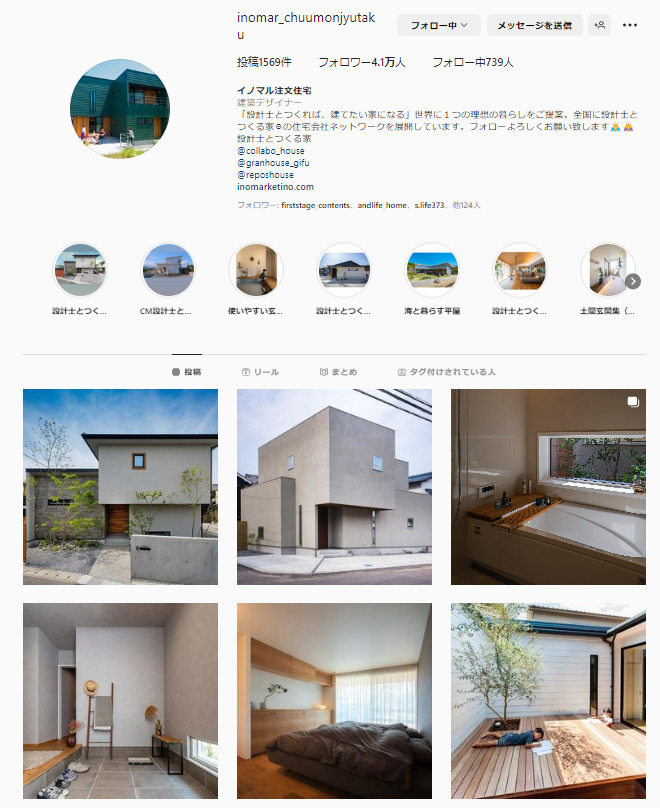Image resolution: width=660 pixels, height=808 pixels.
Task: Open the inomarketino.com website link
Action: [x=275, y=186]
